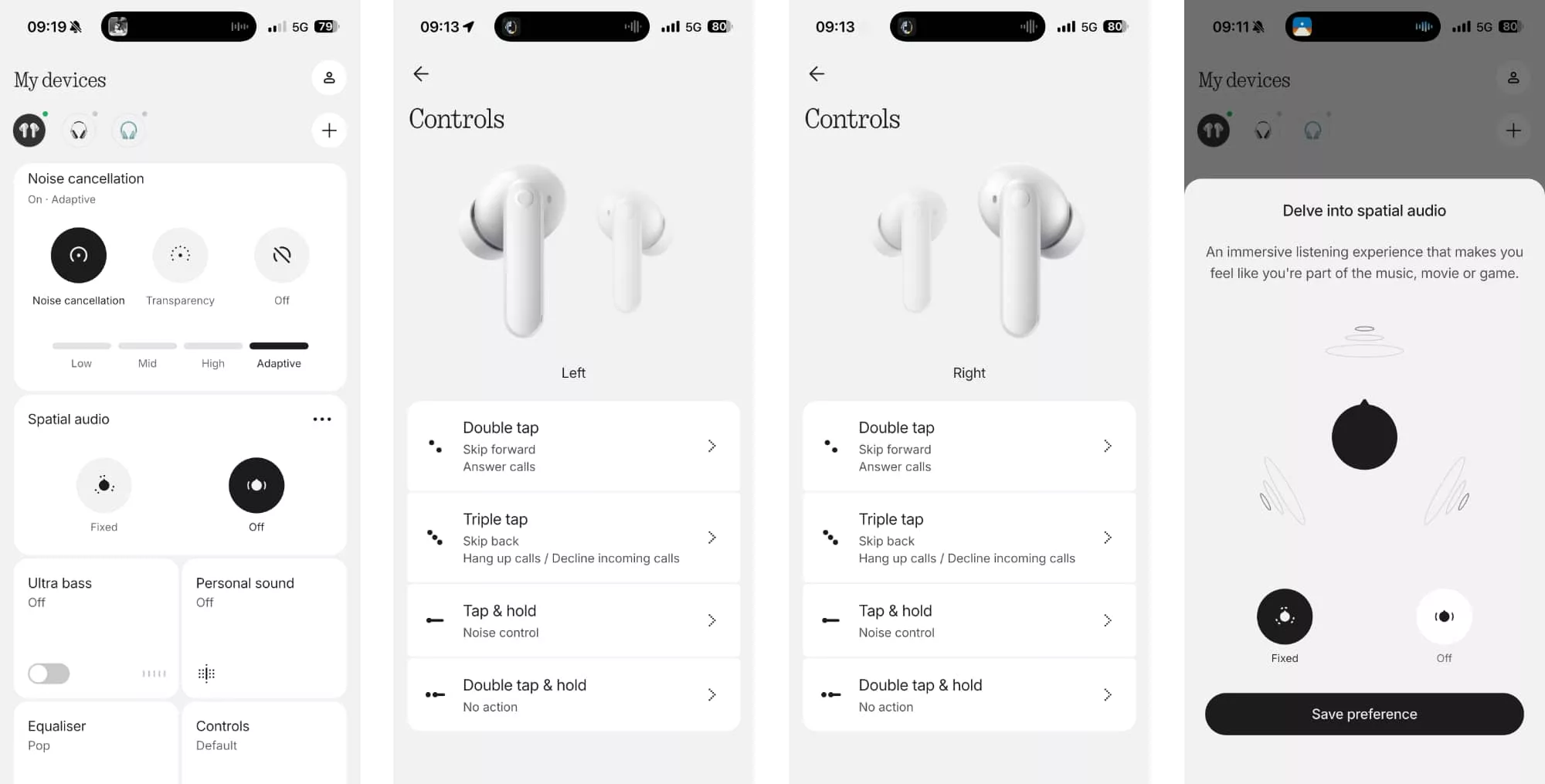Choose Off in Delve into spatial audio sheet
The height and width of the screenshot is (784, 1545).
click(1443, 617)
